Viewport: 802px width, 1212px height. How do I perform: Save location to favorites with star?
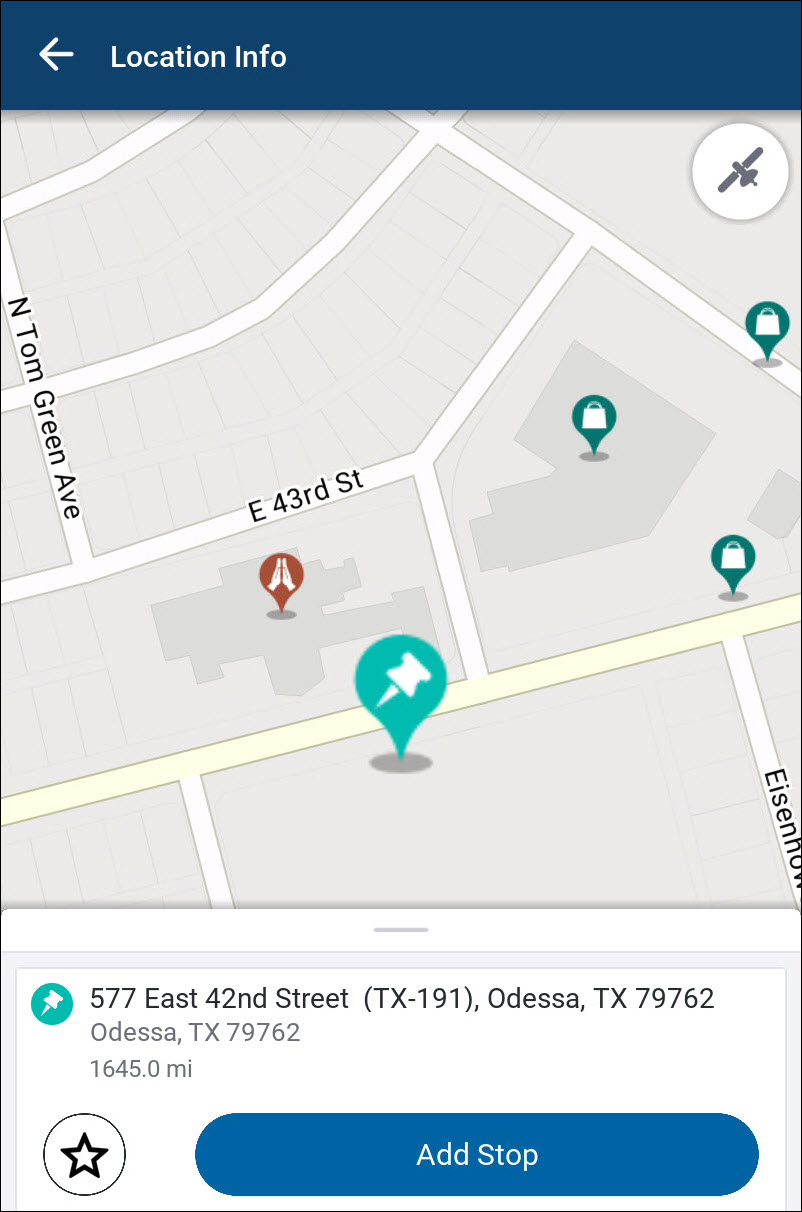click(84, 1155)
